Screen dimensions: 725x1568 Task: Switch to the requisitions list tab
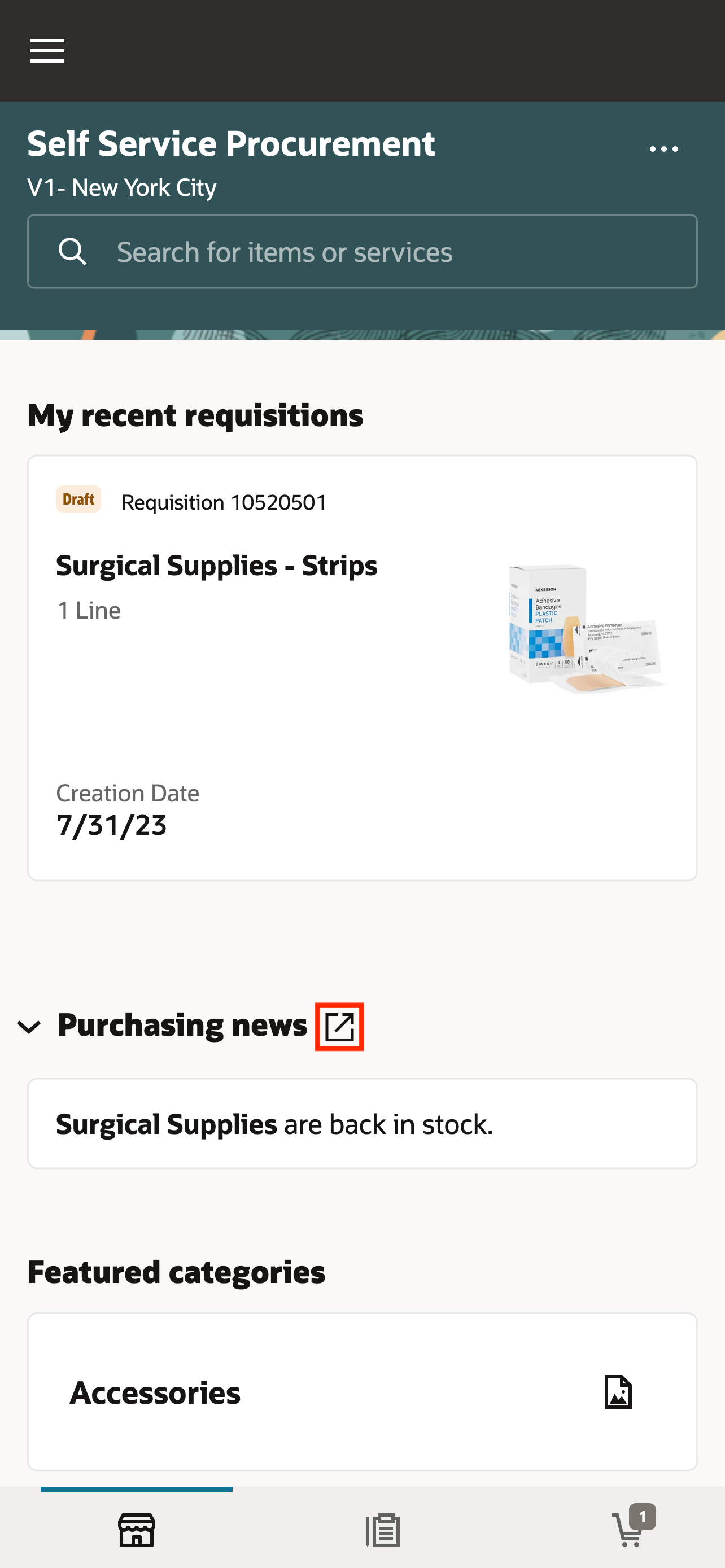pos(383,1529)
